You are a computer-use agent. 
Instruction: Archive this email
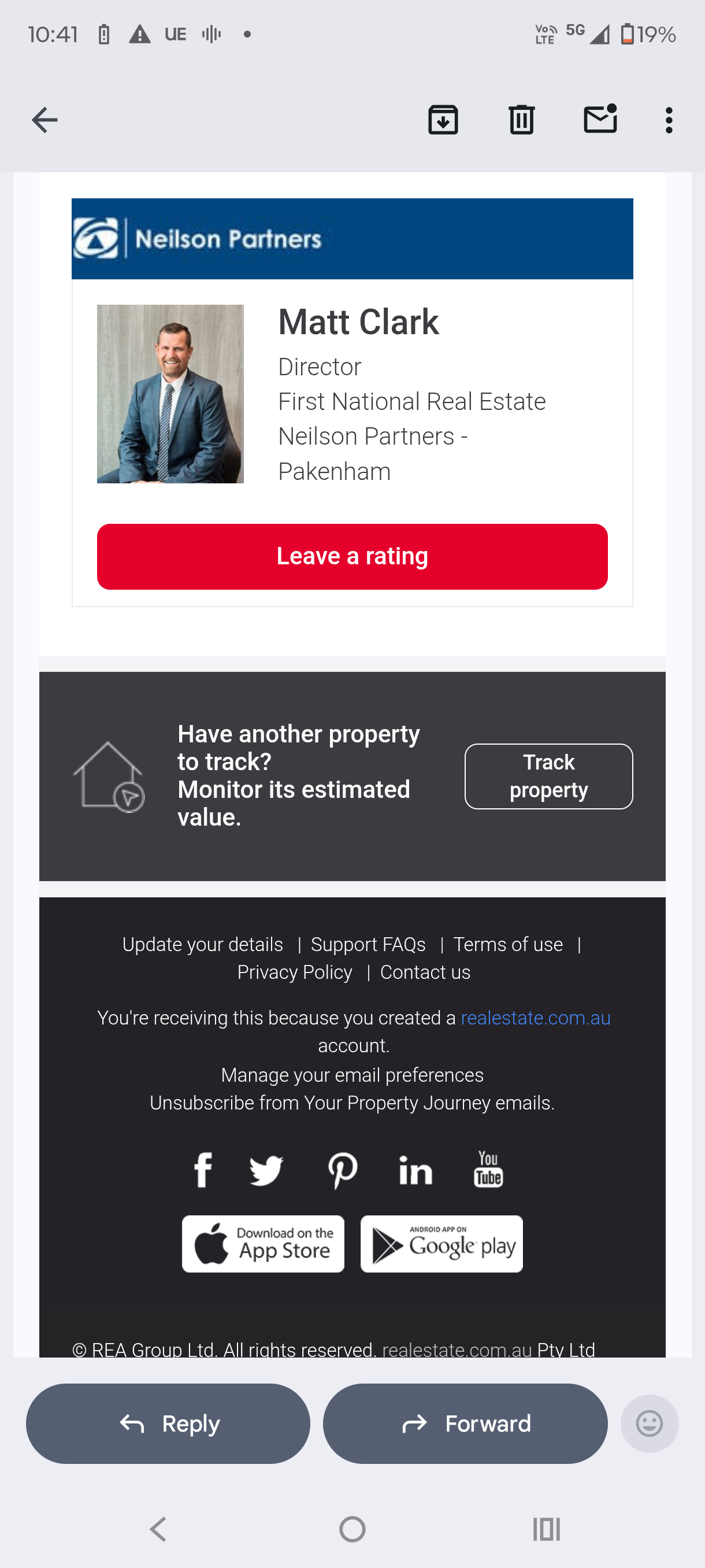tap(443, 120)
